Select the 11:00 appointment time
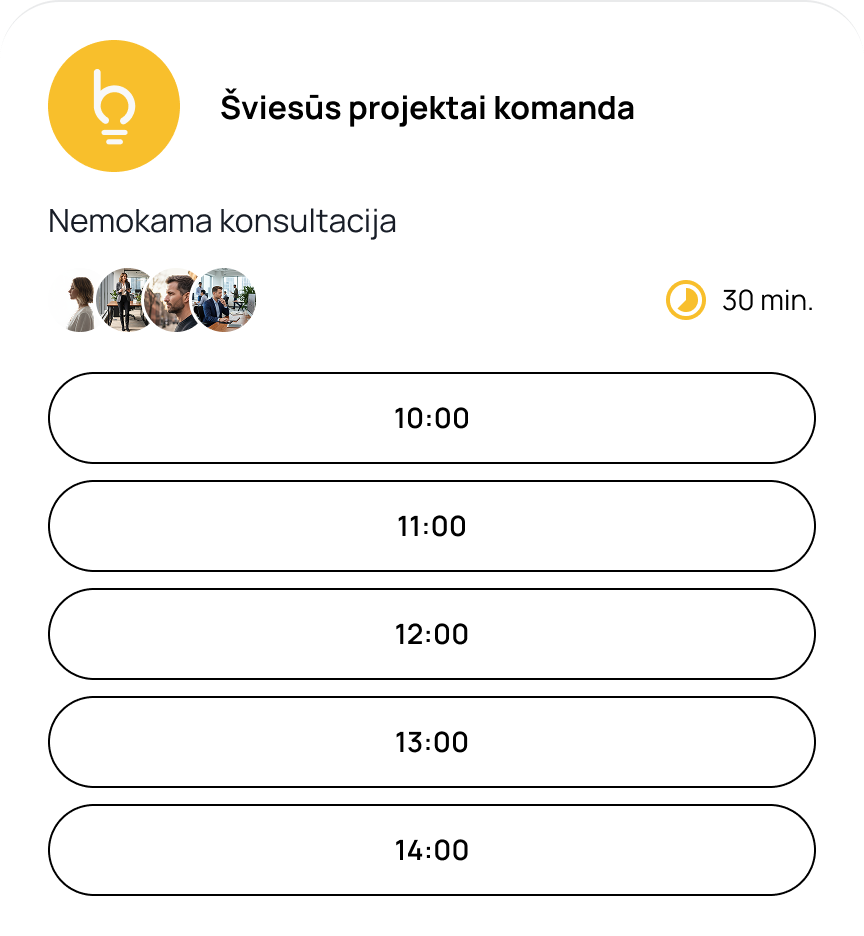864x936 pixels. pos(431,527)
